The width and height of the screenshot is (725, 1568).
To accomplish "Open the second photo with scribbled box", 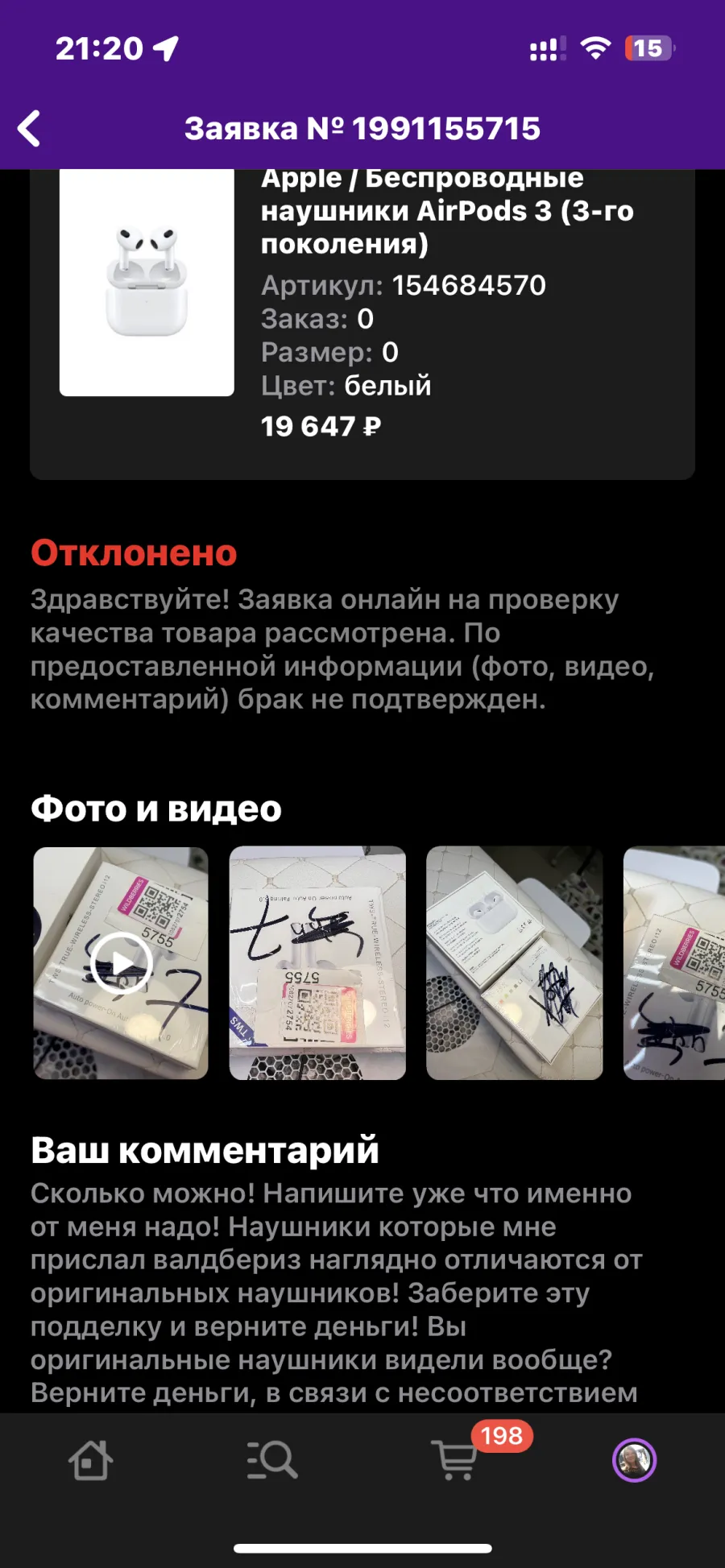I will (317, 962).
